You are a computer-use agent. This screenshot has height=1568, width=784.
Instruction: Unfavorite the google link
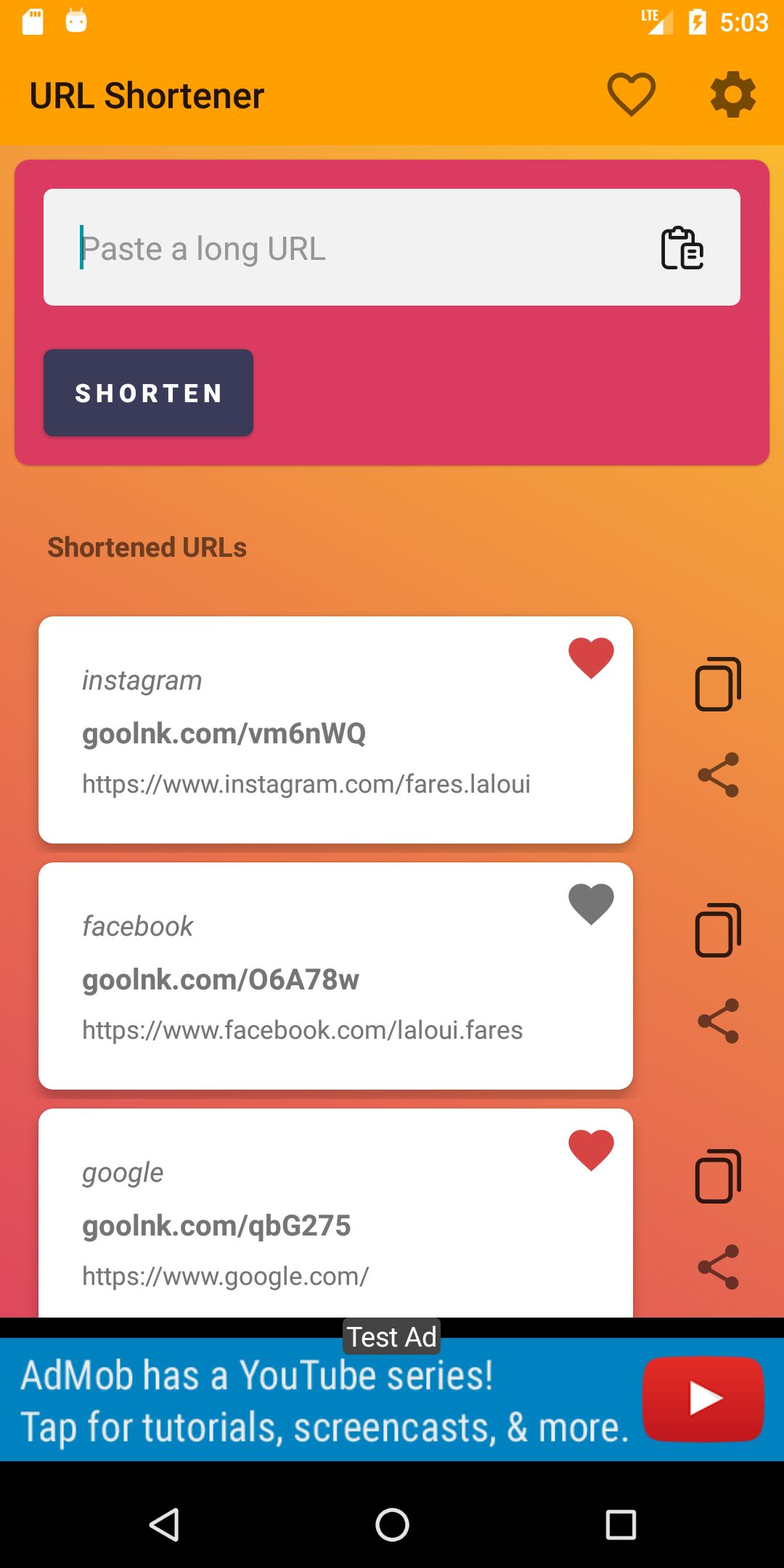pyautogui.click(x=591, y=1150)
